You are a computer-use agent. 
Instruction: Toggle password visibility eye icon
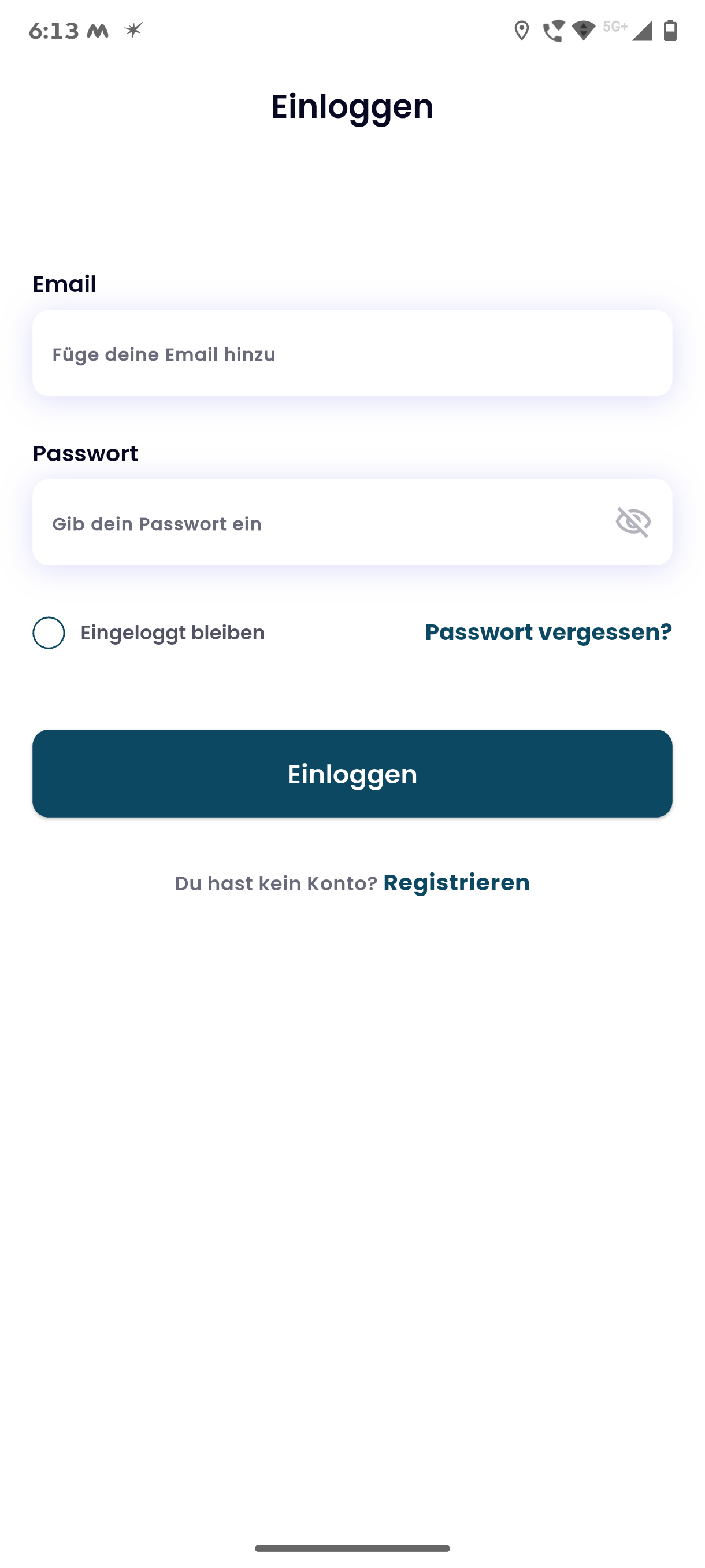tap(633, 522)
